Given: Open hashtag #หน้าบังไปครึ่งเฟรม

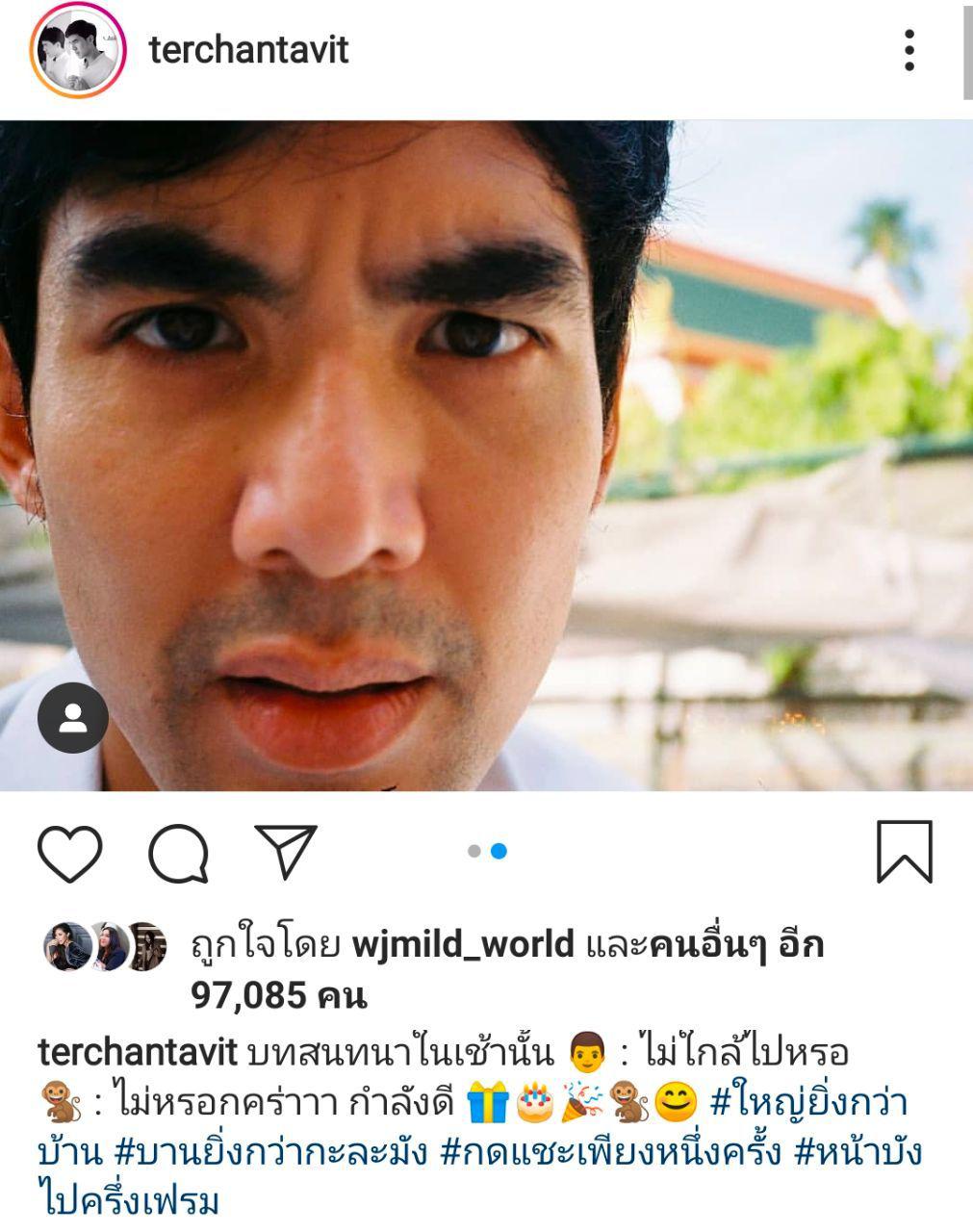Looking at the screenshot, I should pyautogui.click(x=857, y=1152).
